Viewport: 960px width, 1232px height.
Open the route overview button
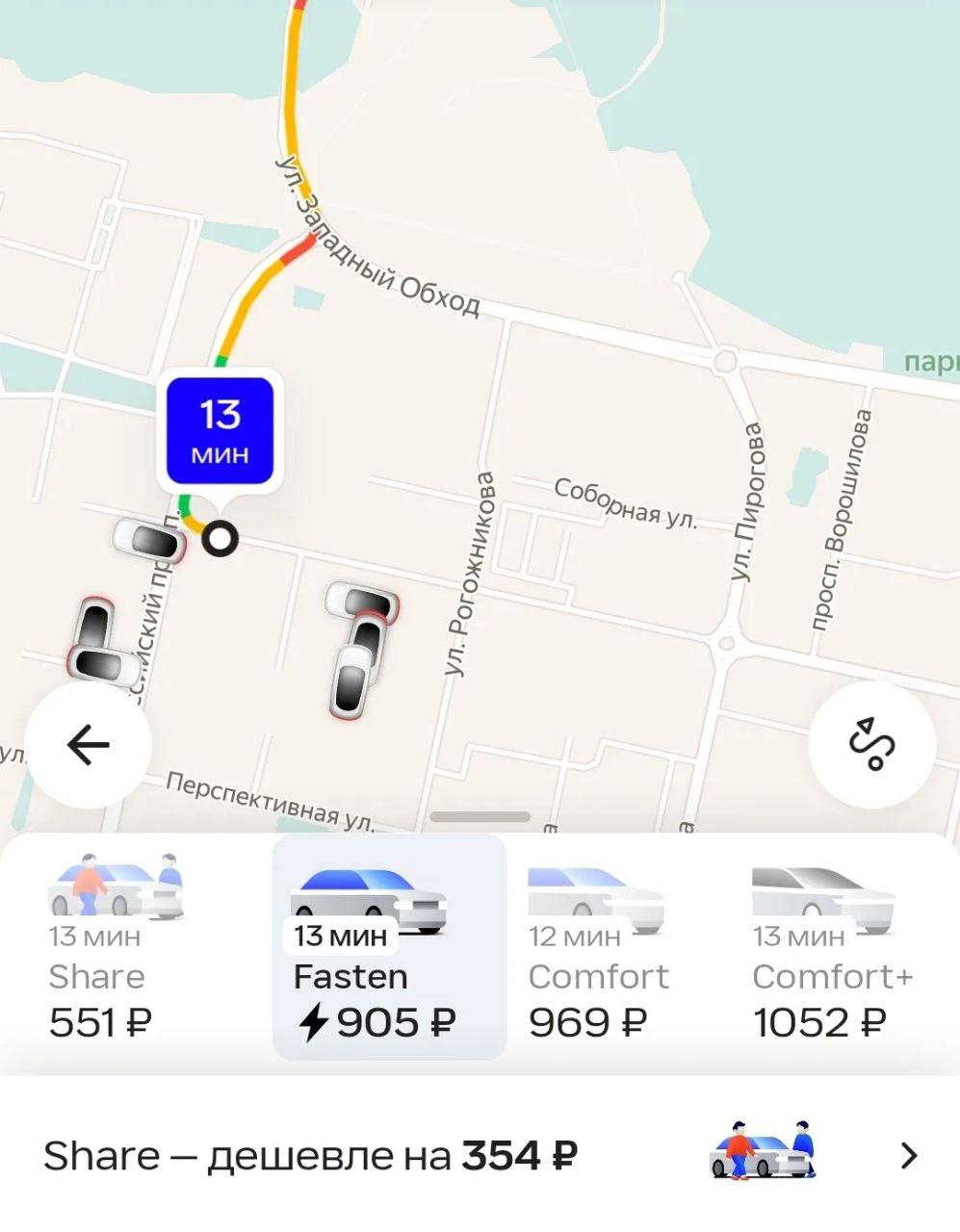point(872,745)
